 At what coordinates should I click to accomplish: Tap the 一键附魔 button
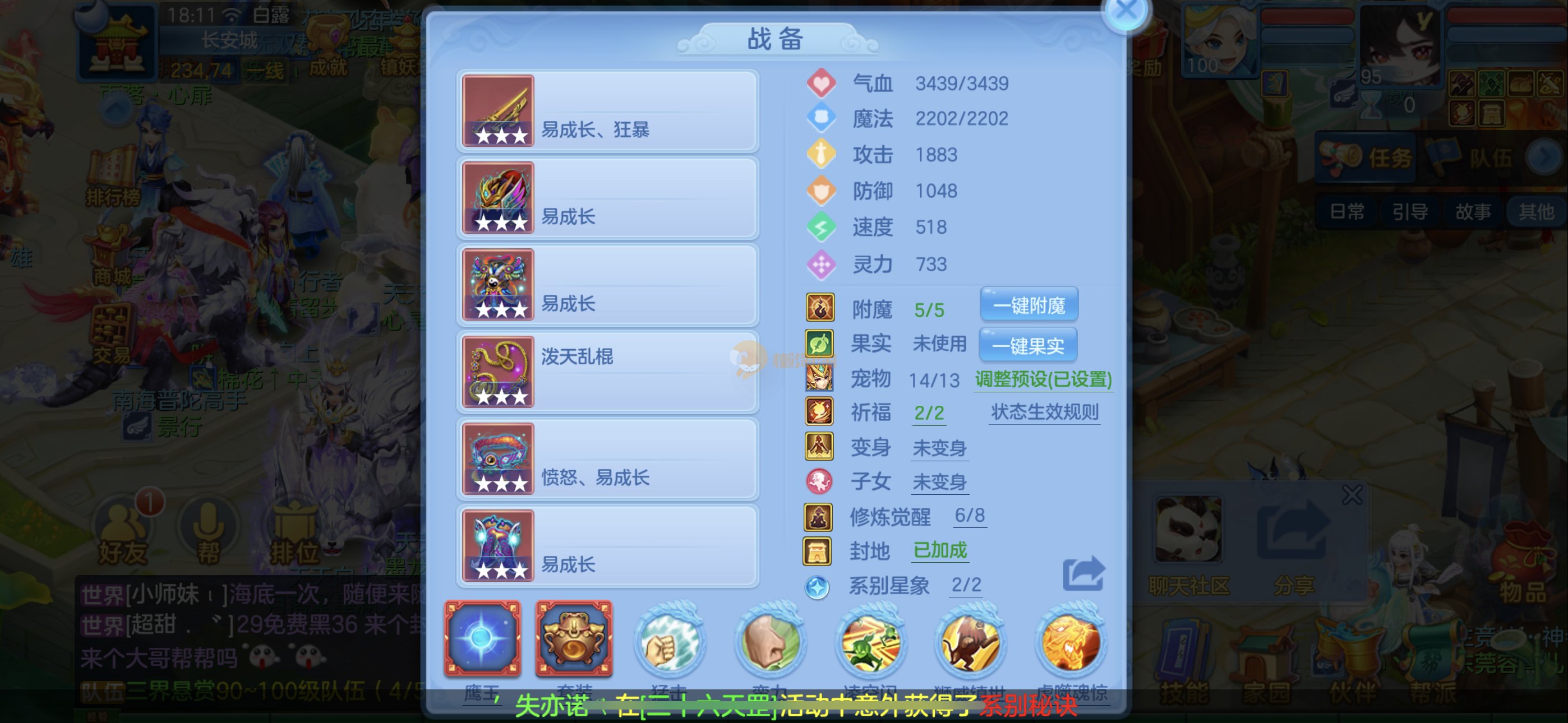(x=1029, y=305)
